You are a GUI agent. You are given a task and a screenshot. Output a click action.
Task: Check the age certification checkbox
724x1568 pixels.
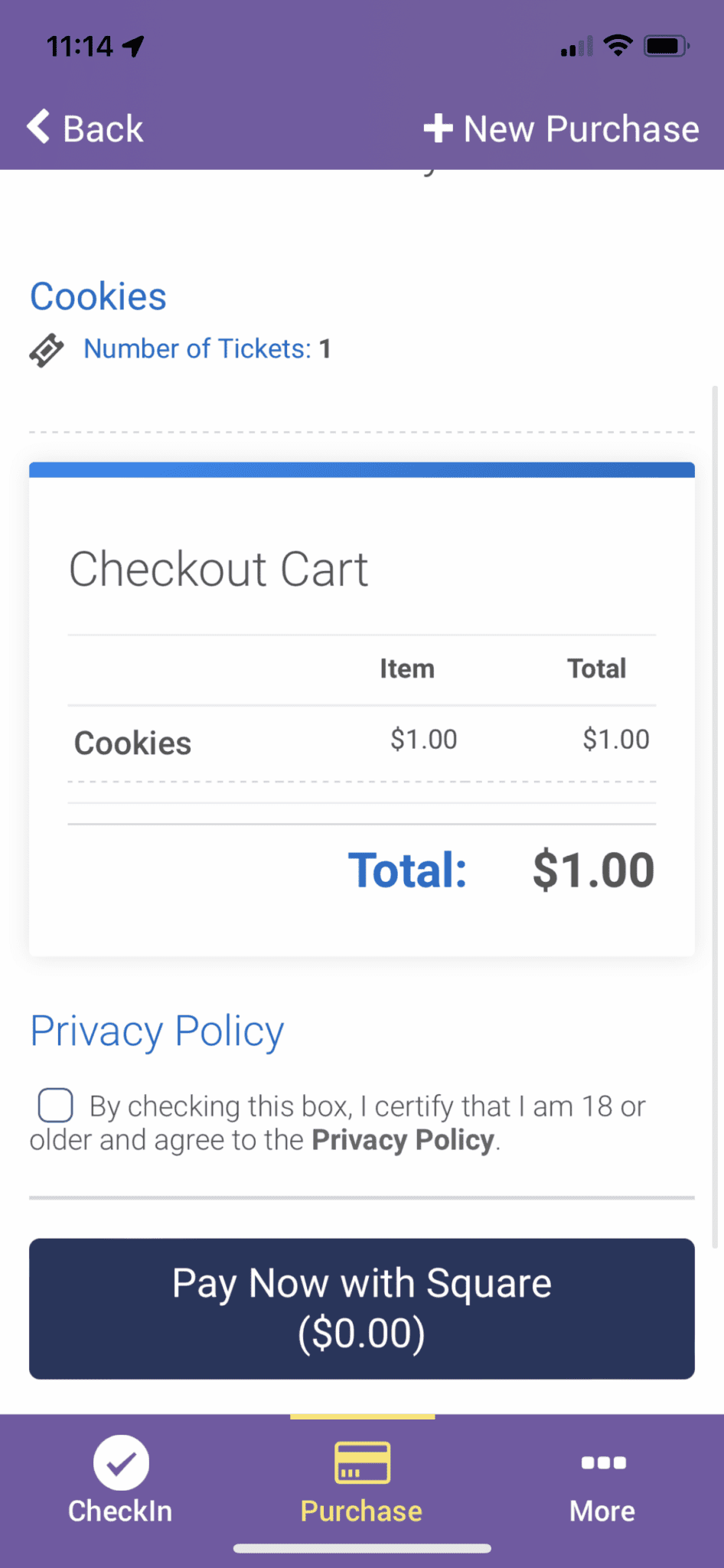(54, 1105)
